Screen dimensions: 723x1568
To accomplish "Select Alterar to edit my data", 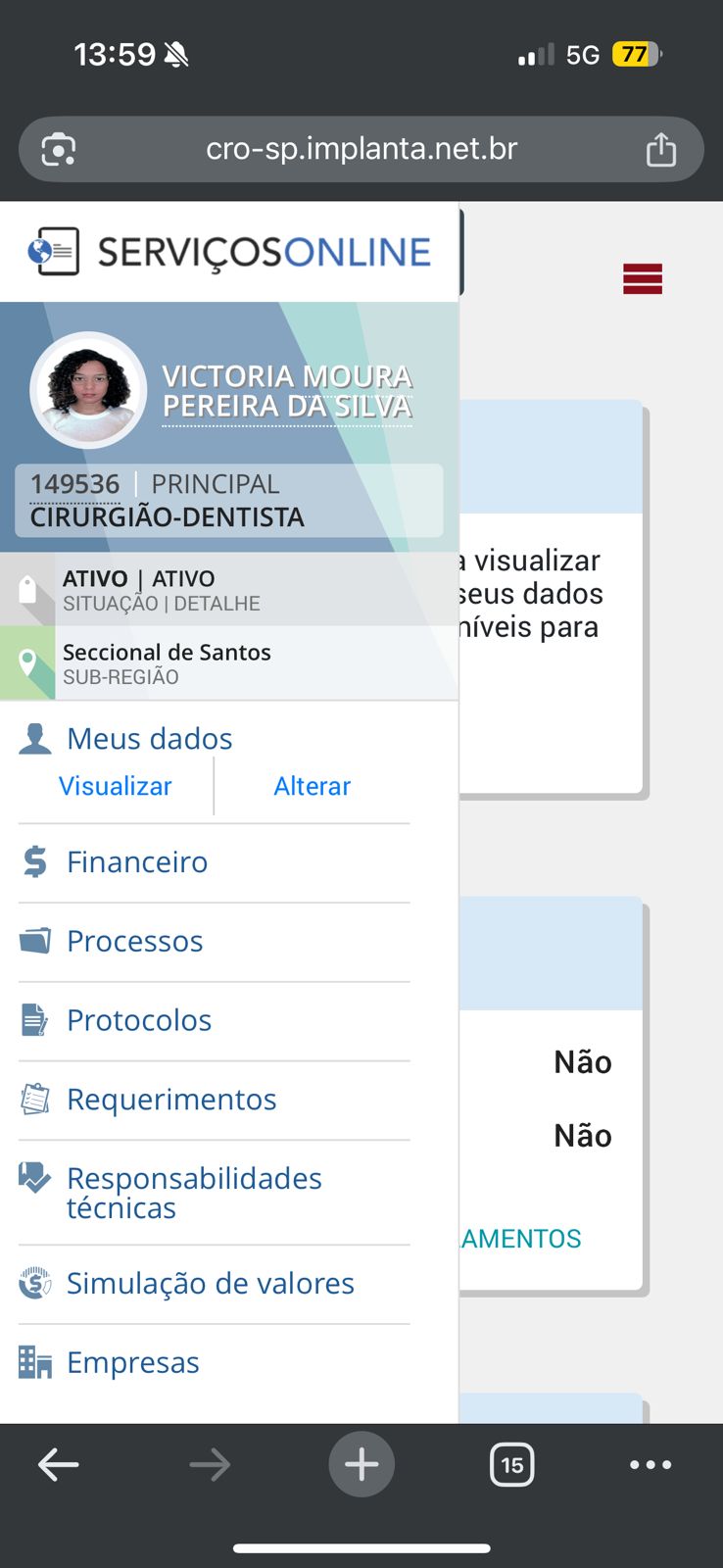I will [x=312, y=786].
